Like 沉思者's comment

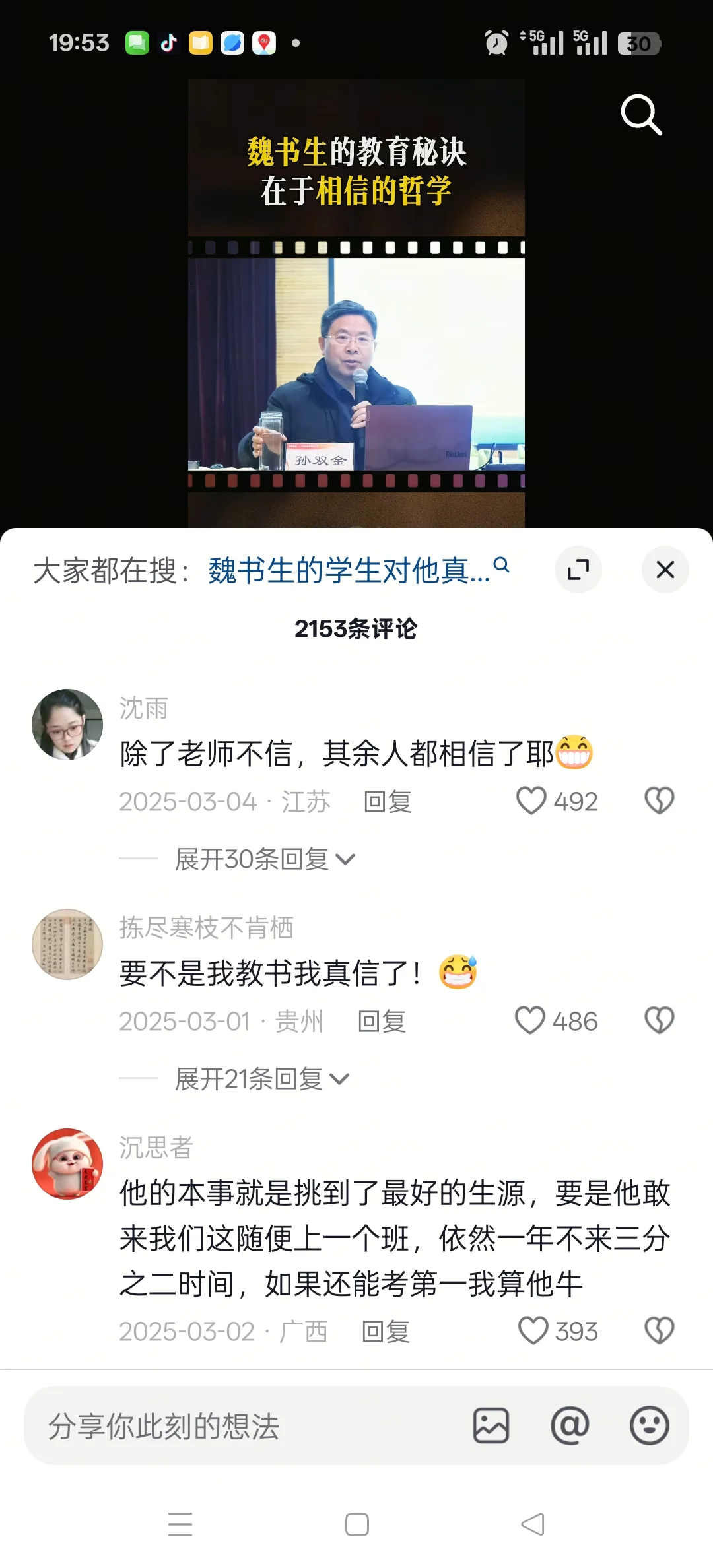coord(533,1331)
